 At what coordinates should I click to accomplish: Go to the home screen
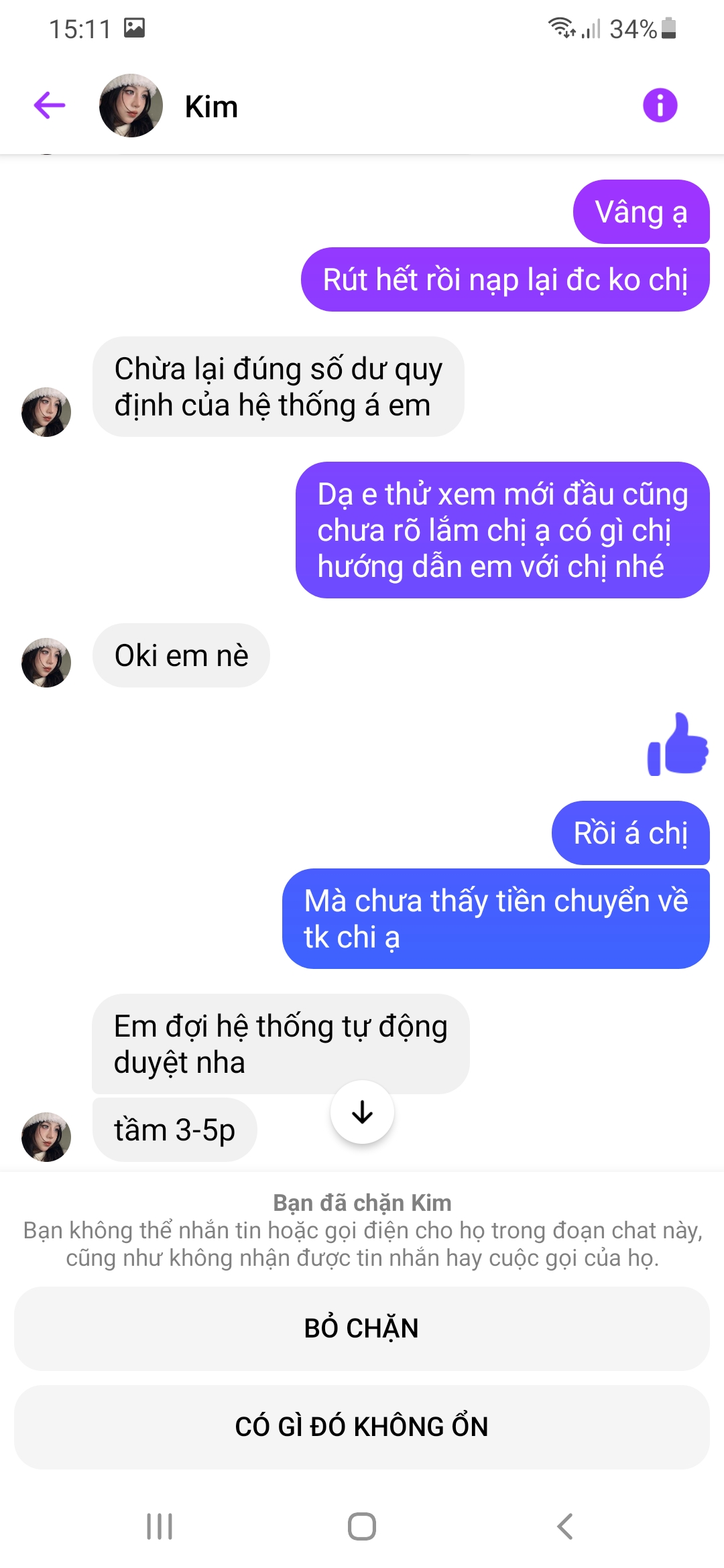362,1526
